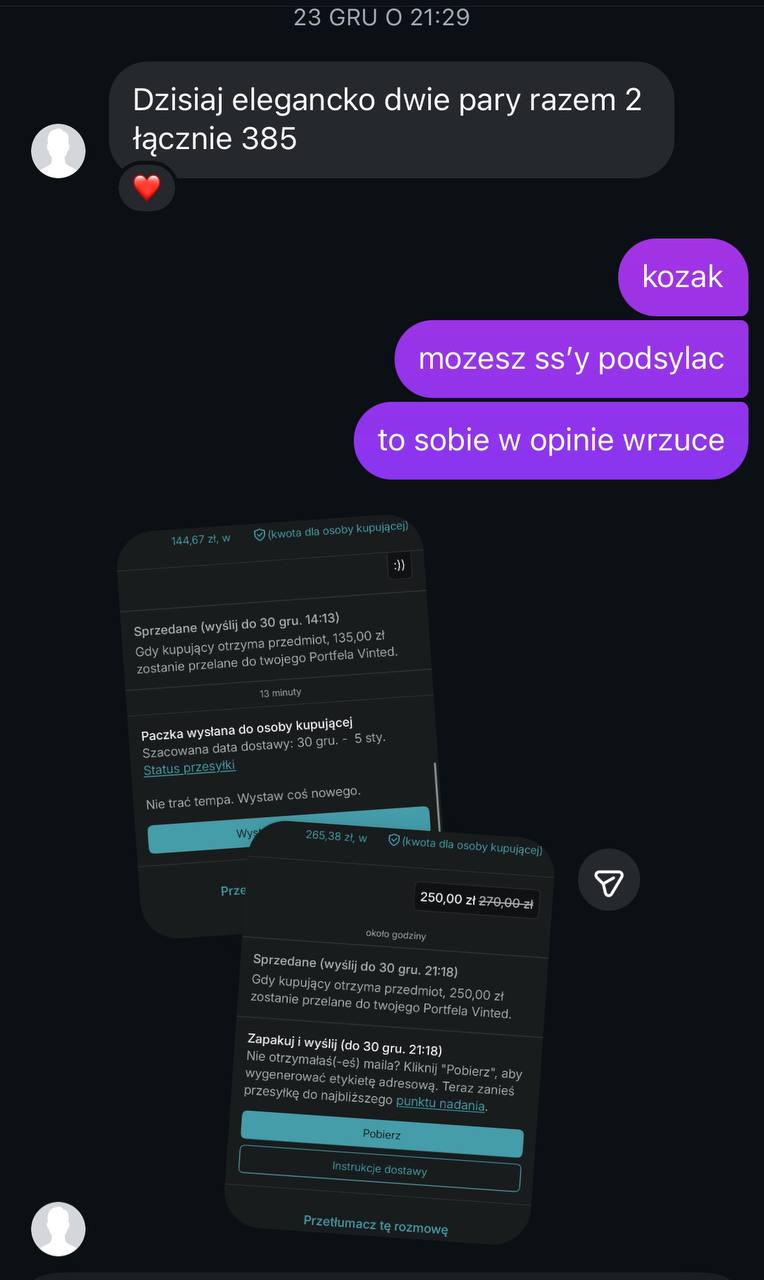
Task: Open the sender's avatar below the shared screenshots
Action: [58, 1229]
